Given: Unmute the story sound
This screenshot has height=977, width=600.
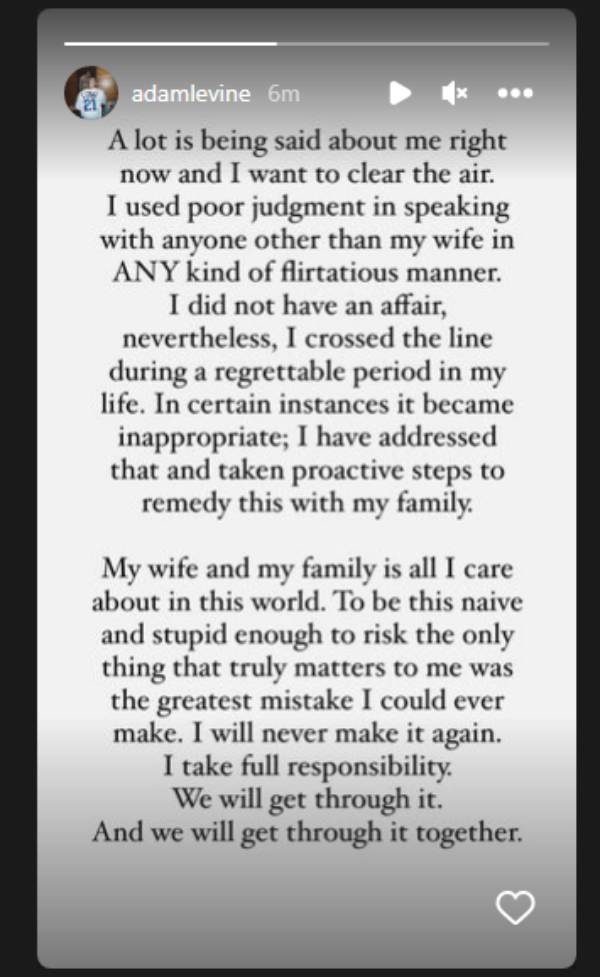Looking at the screenshot, I should click(454, 94).
